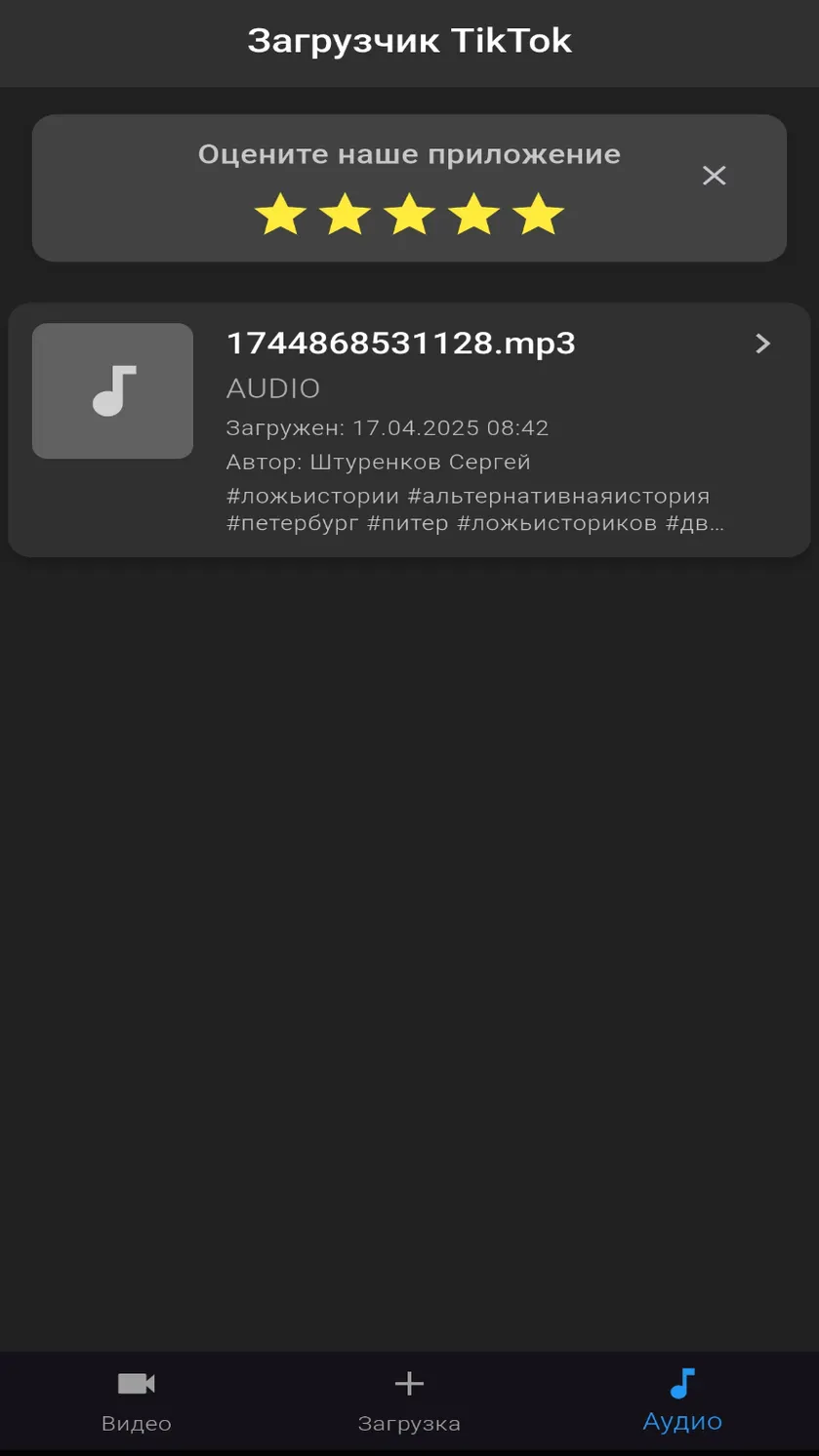Give the app five stars
This screenshot has height=1456, width=819.
click(539, 215)
